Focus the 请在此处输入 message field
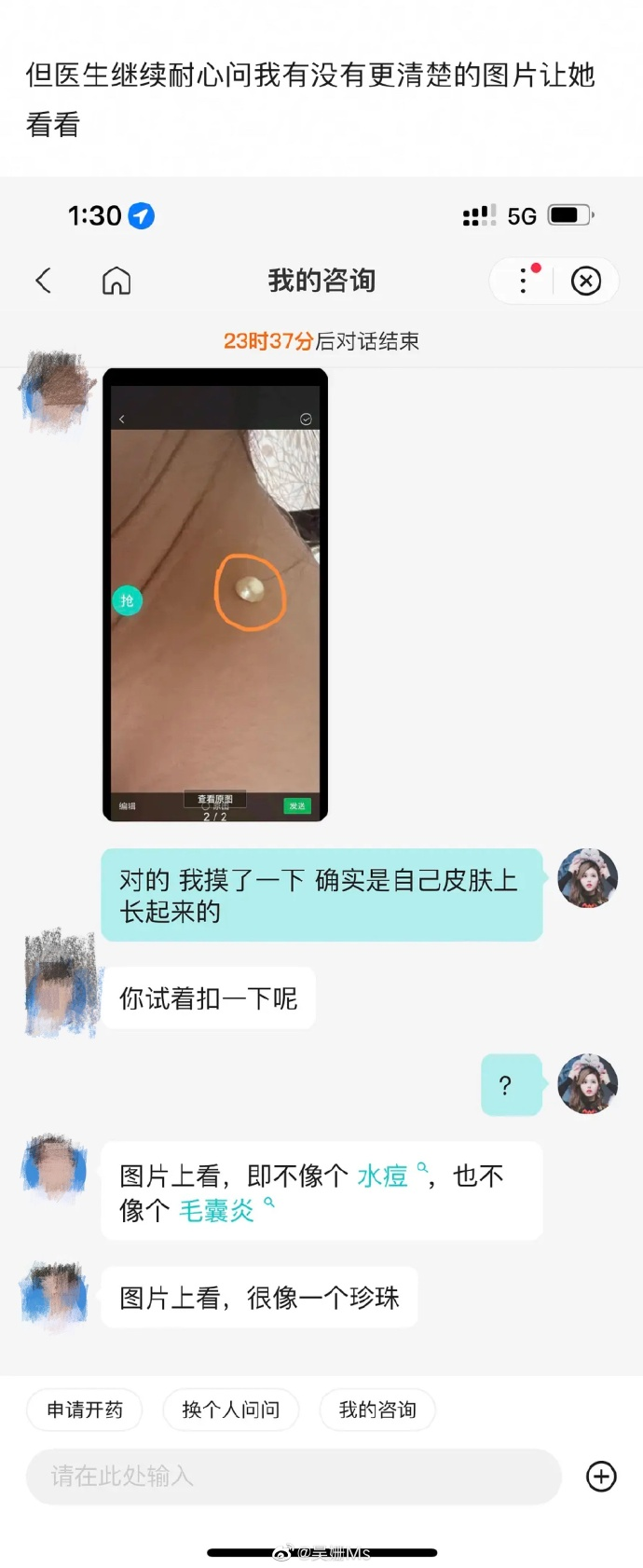The image size is (643, 1568). (x=294, y=1476)
